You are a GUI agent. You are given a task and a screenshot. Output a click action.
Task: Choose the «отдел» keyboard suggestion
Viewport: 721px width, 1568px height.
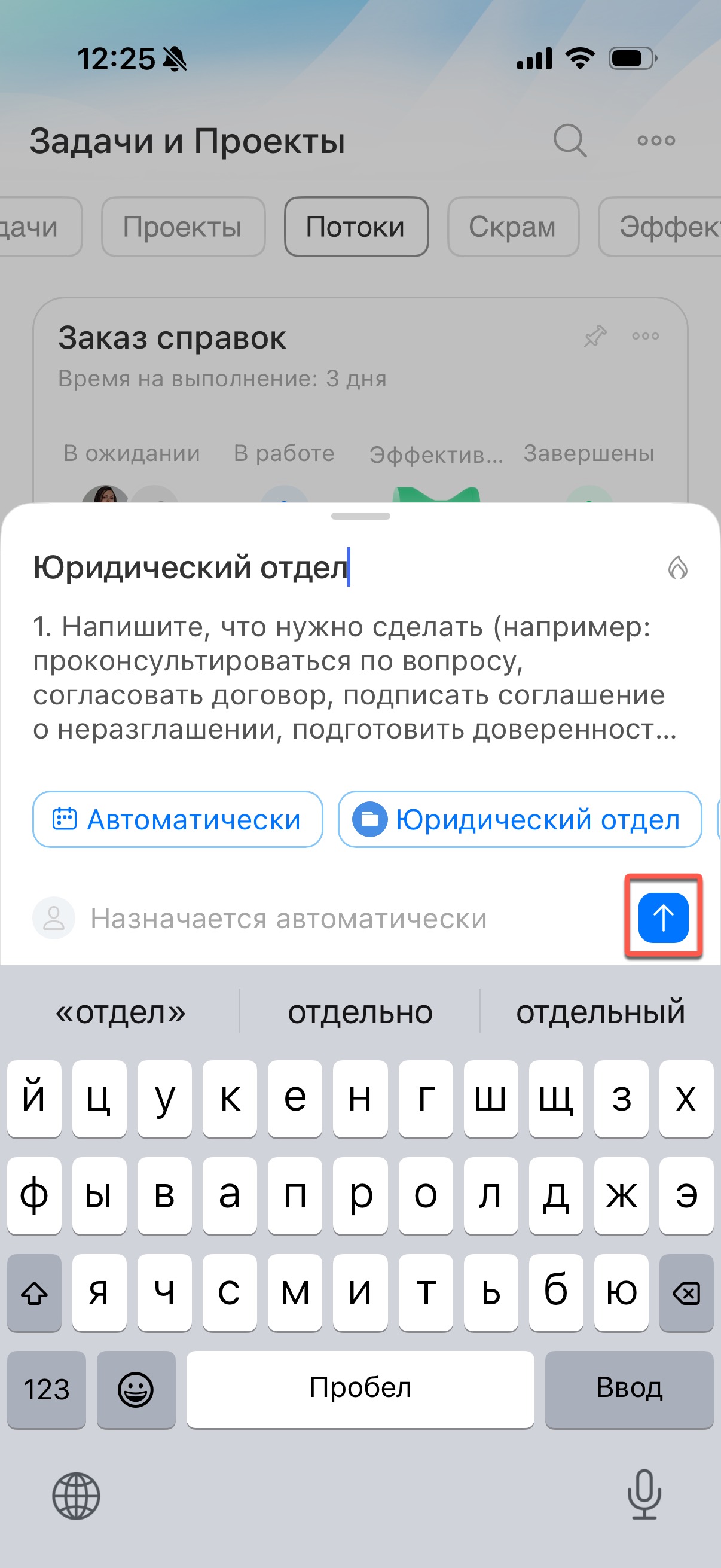click(121, 1012)
